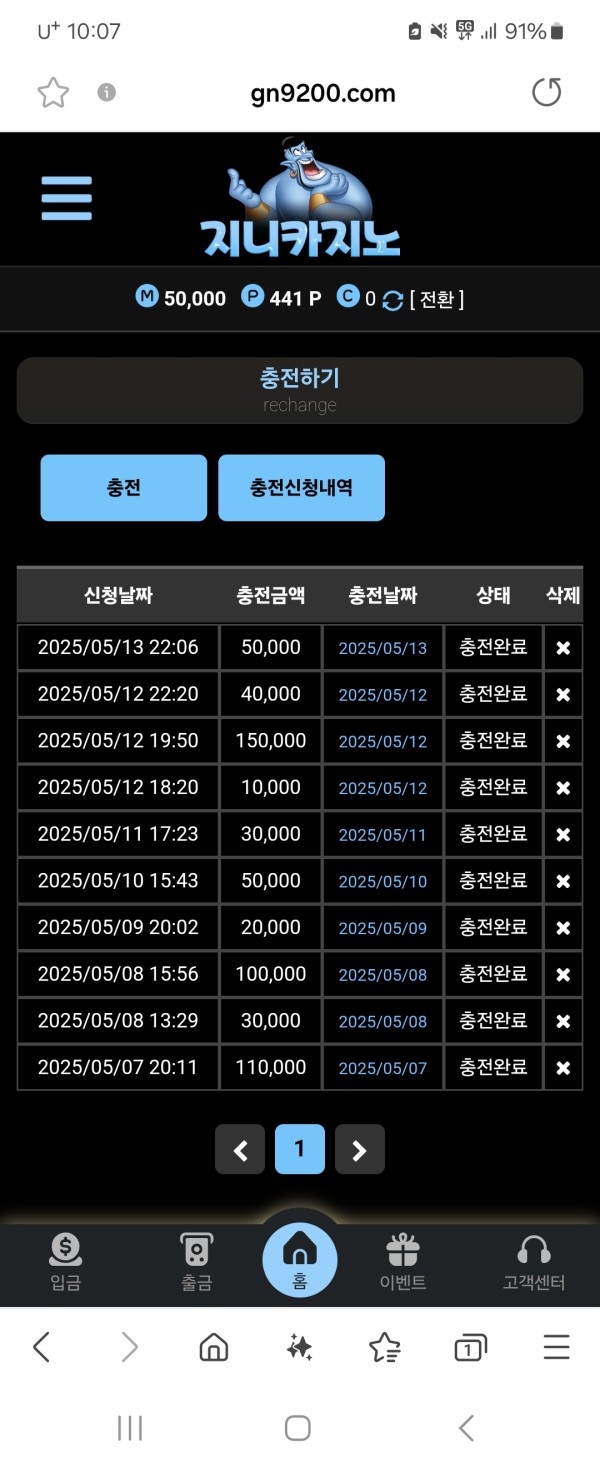
Task: Open the browser tabs switcher
Action: pos(469,1348)
